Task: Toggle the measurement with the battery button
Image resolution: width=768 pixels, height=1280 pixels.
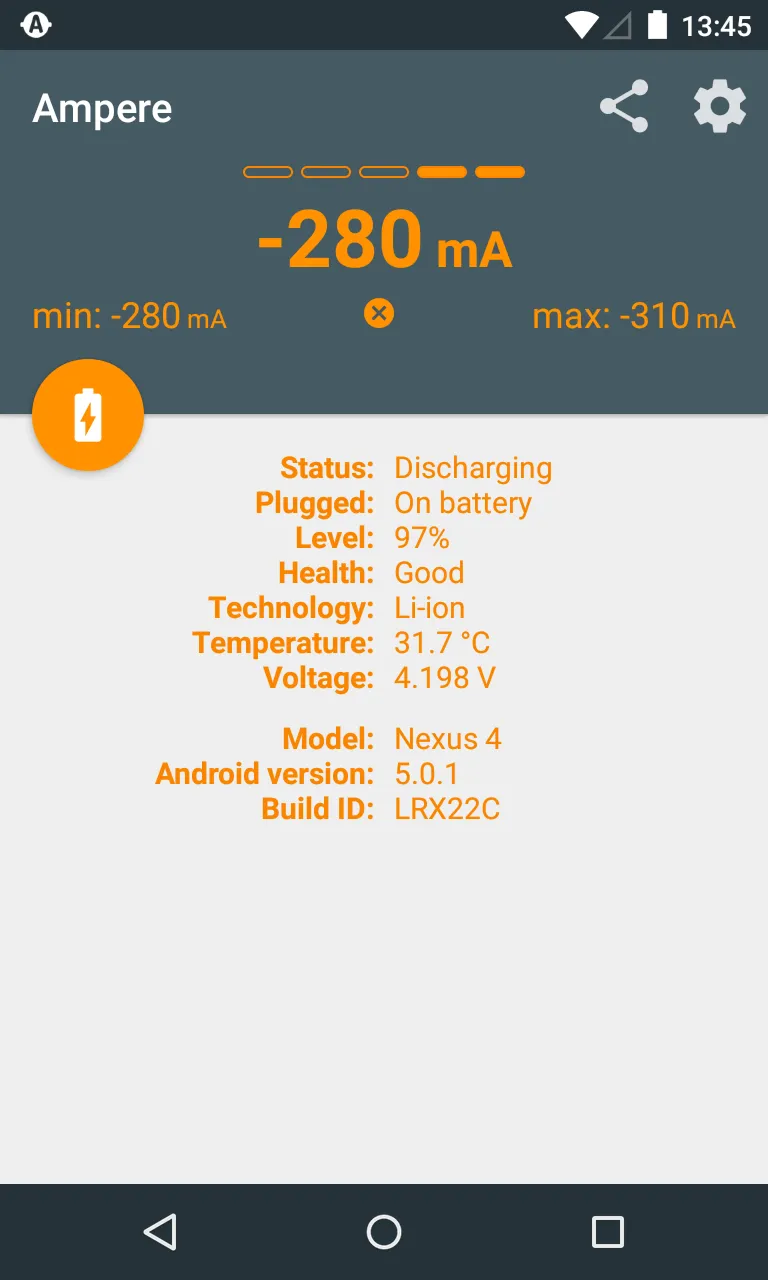Action: 87,415
